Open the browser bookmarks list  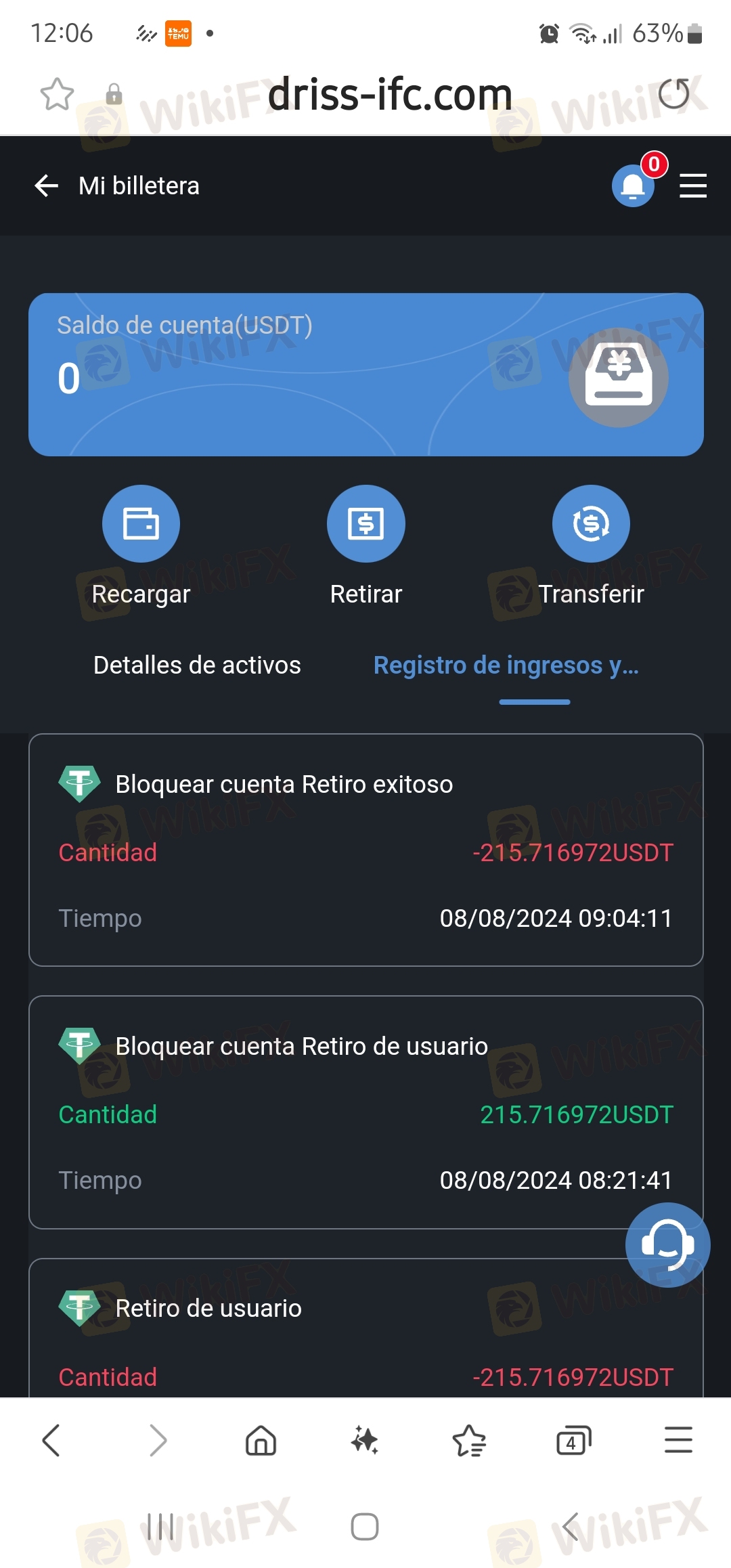click(x=469, y=1439)
